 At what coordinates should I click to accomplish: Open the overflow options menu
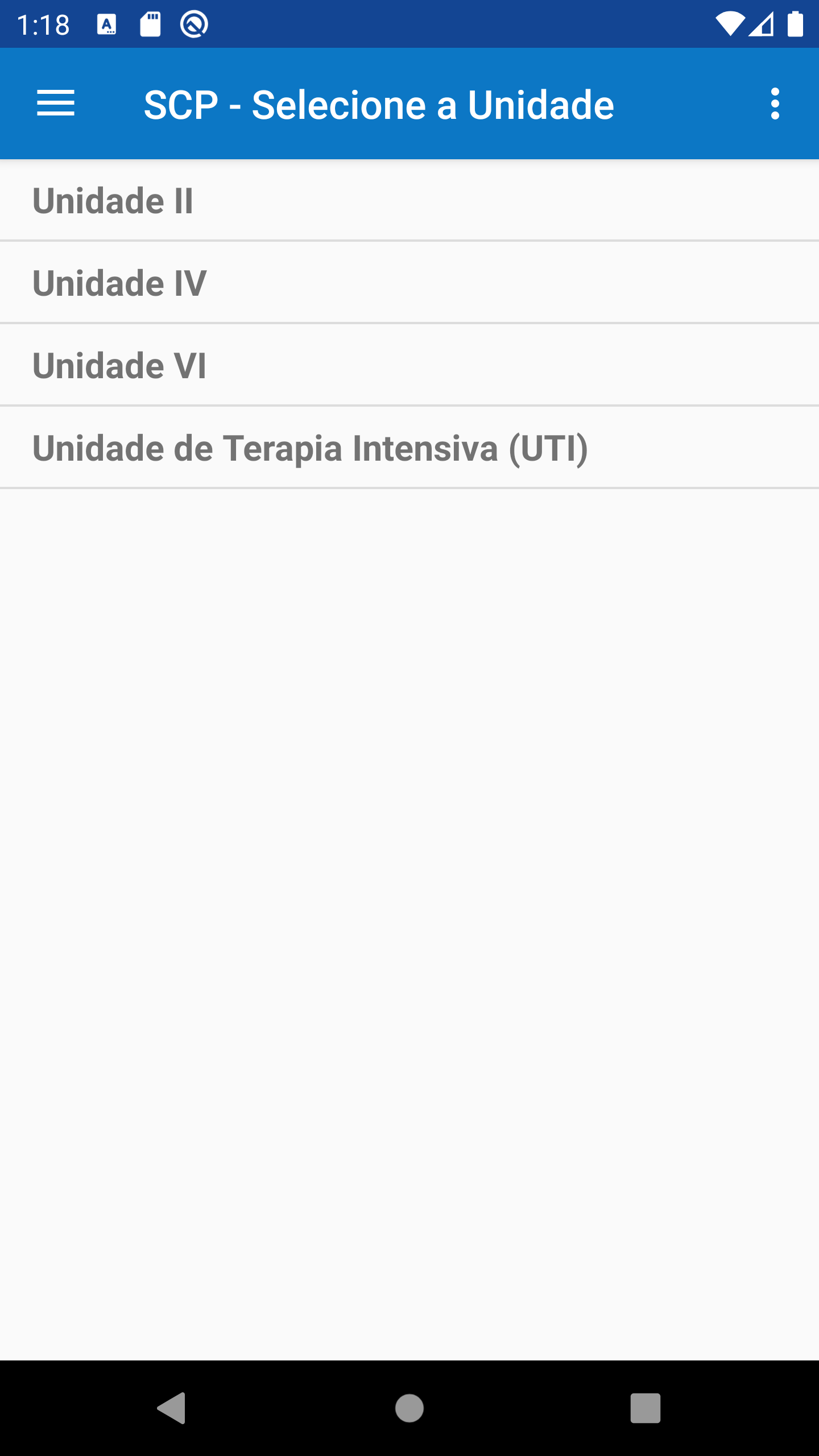pyautogui.click(x=775, y=104)
